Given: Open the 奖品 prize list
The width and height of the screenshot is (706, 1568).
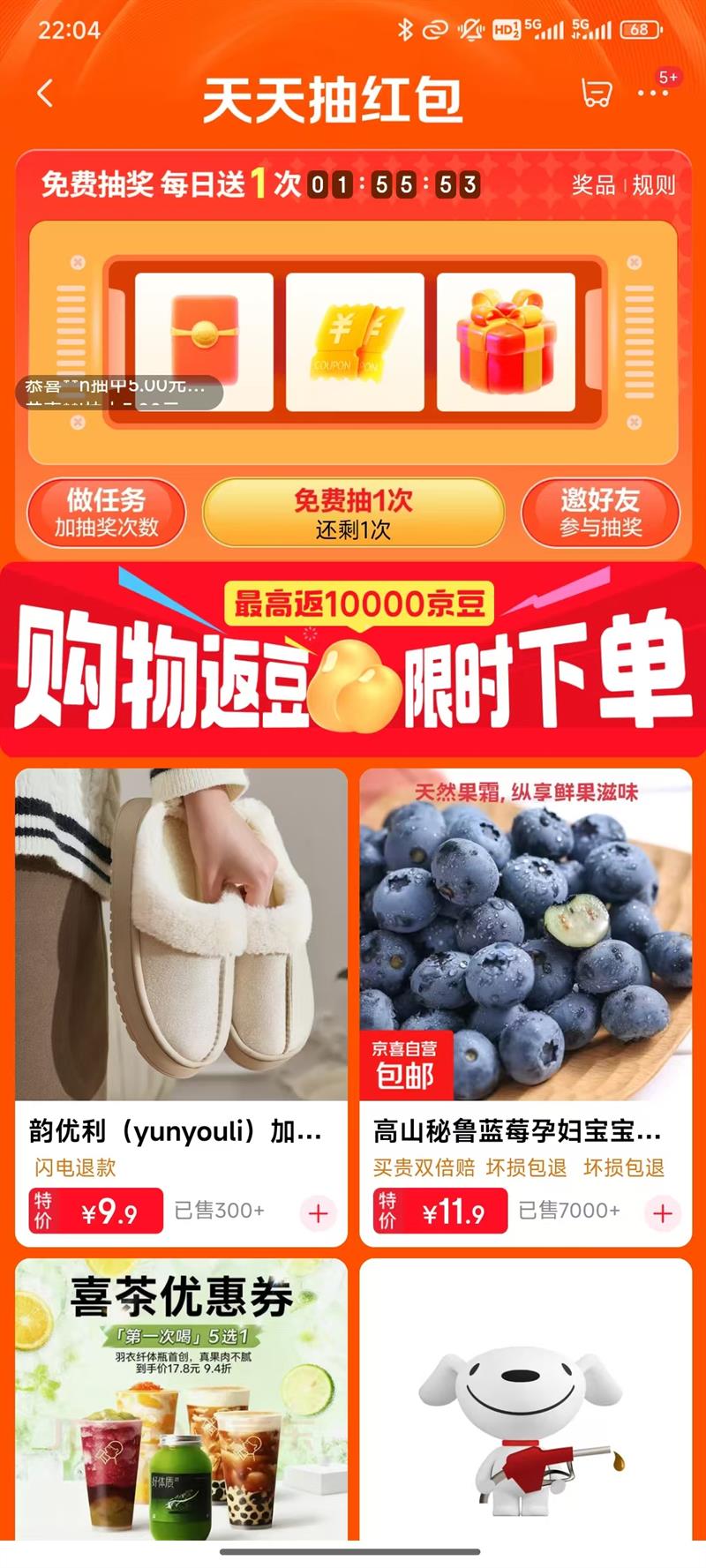Looking at the screenshot, I should (x=591, y=185).
